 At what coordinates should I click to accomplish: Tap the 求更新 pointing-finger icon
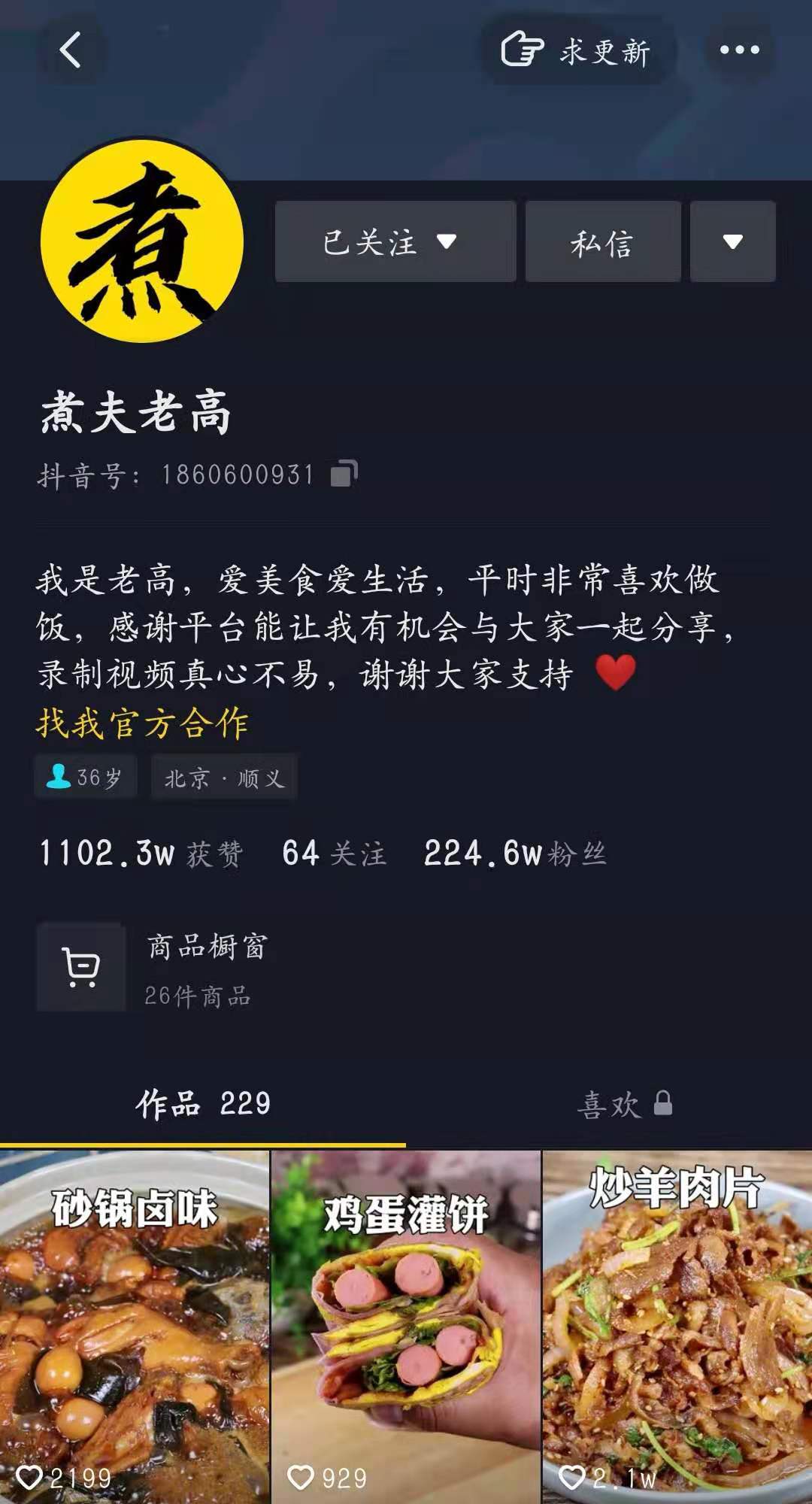pos(520,49)
